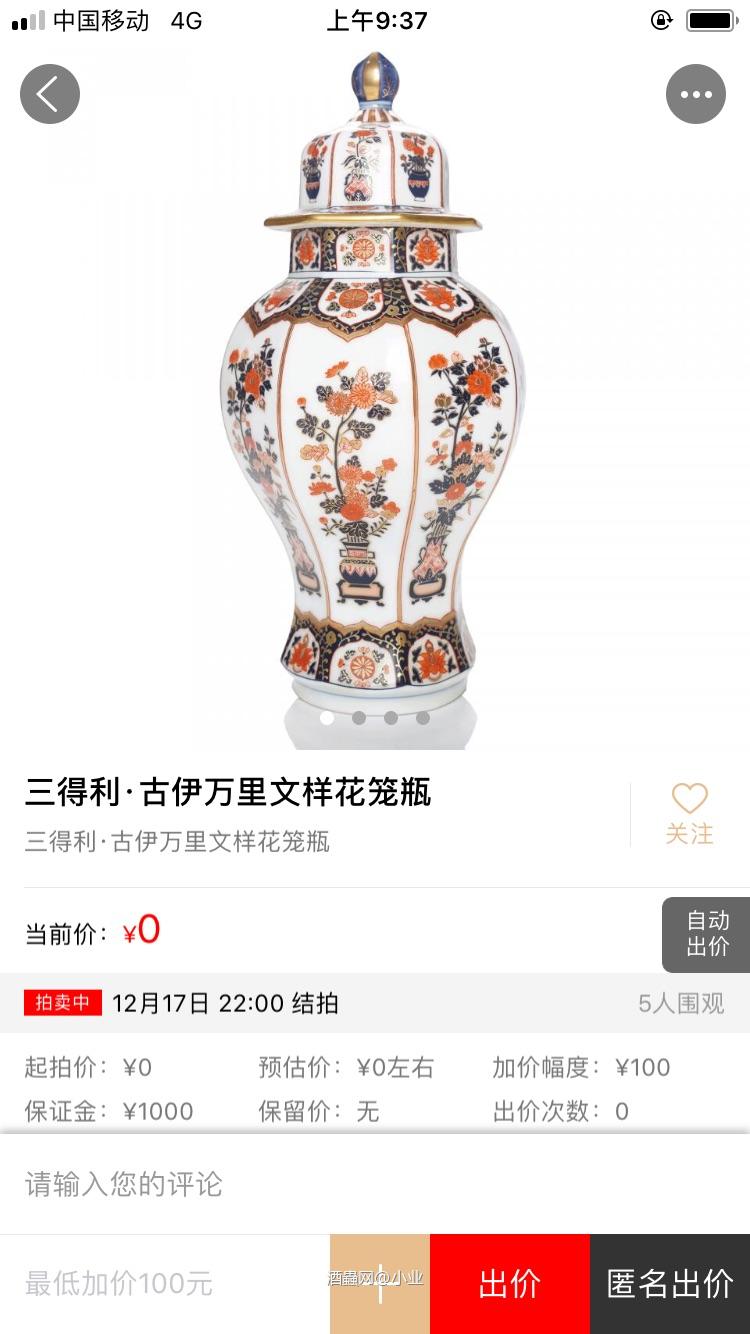The image size is (750, 1334).
Task: Tap the battery indicator
Action: tap(712, 18)
